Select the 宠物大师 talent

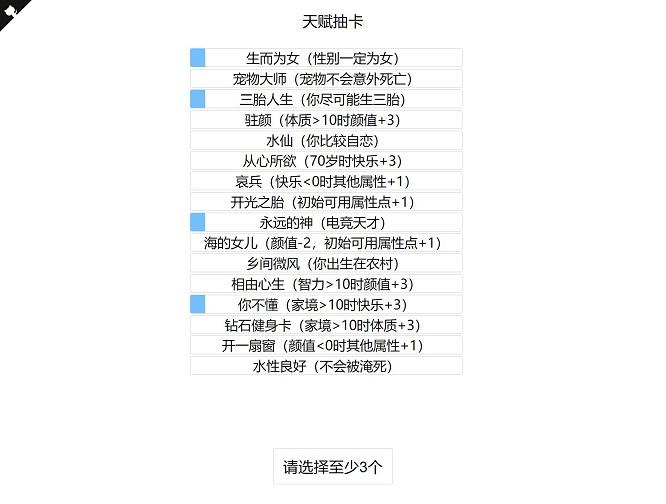pos(326,79)
